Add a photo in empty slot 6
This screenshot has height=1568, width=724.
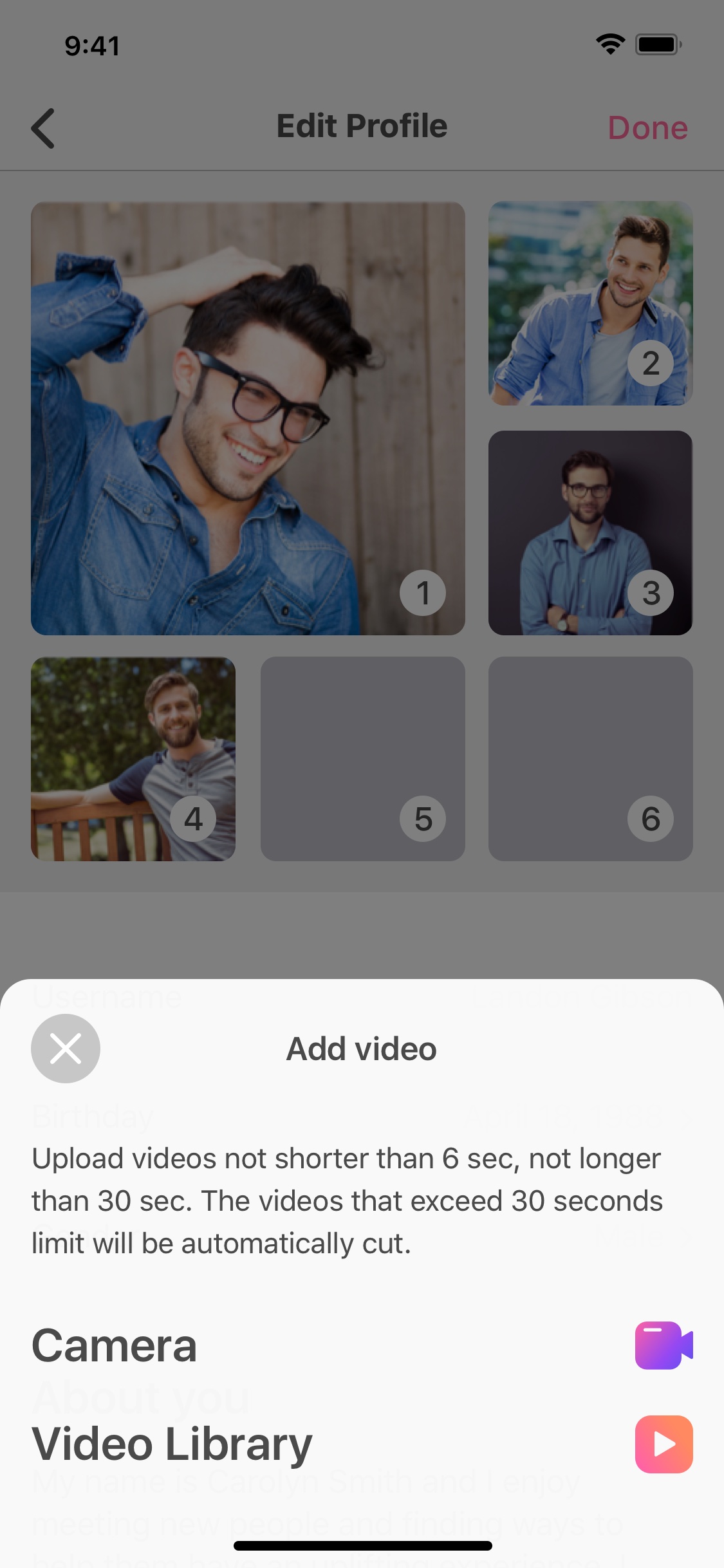590,759
